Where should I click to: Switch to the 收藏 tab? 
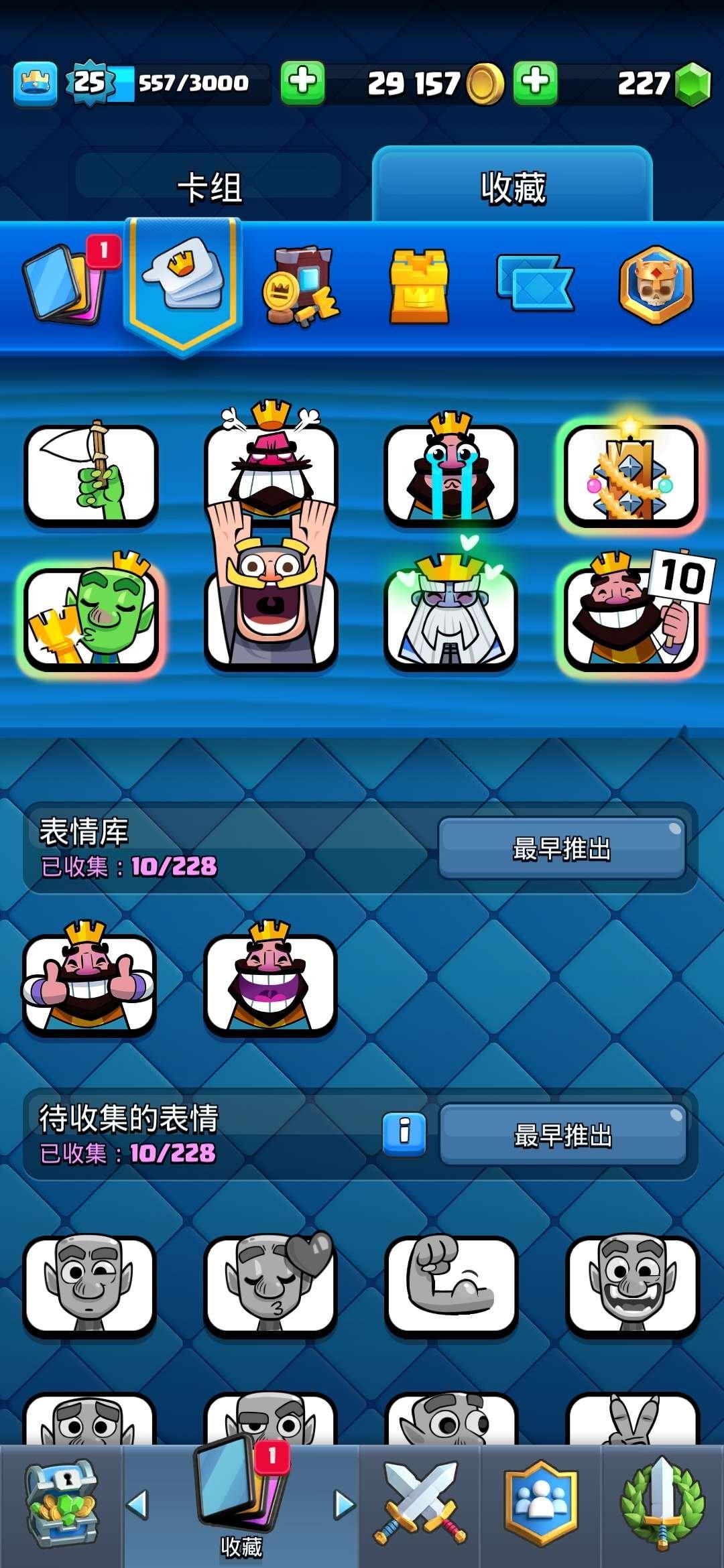[513, 184]
